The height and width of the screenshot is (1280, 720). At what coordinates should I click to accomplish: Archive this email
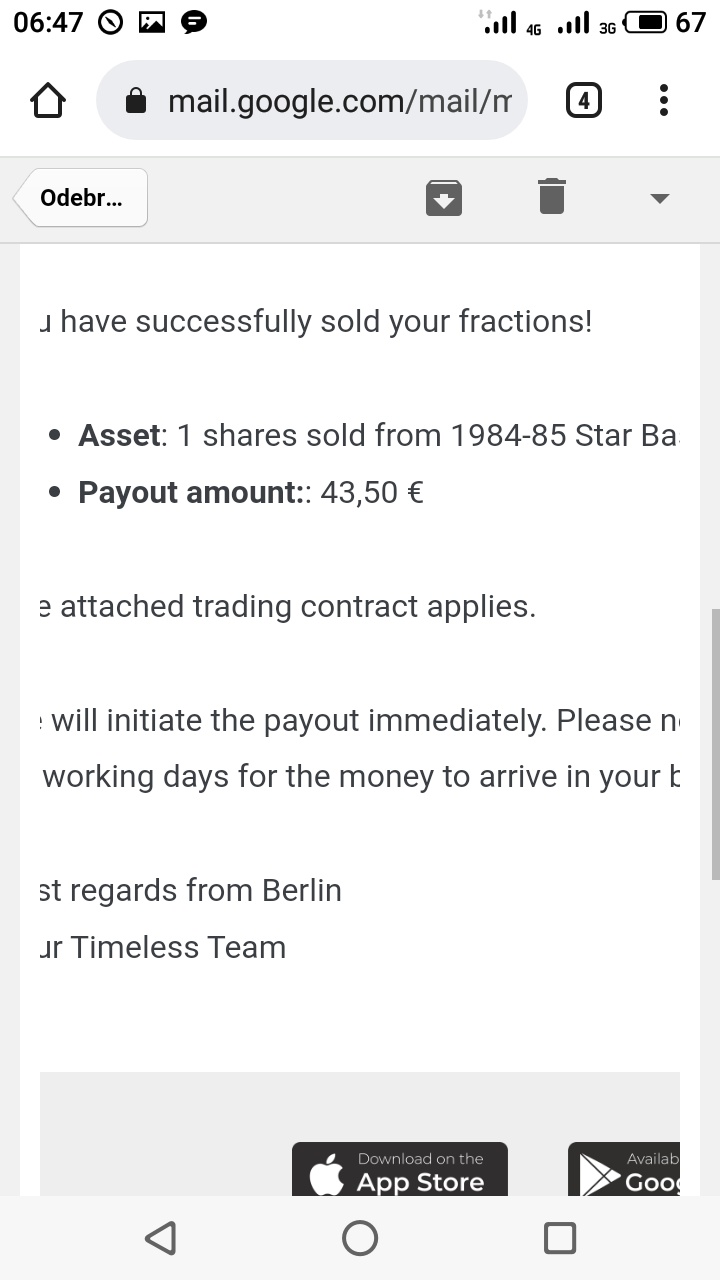(444, 197)
